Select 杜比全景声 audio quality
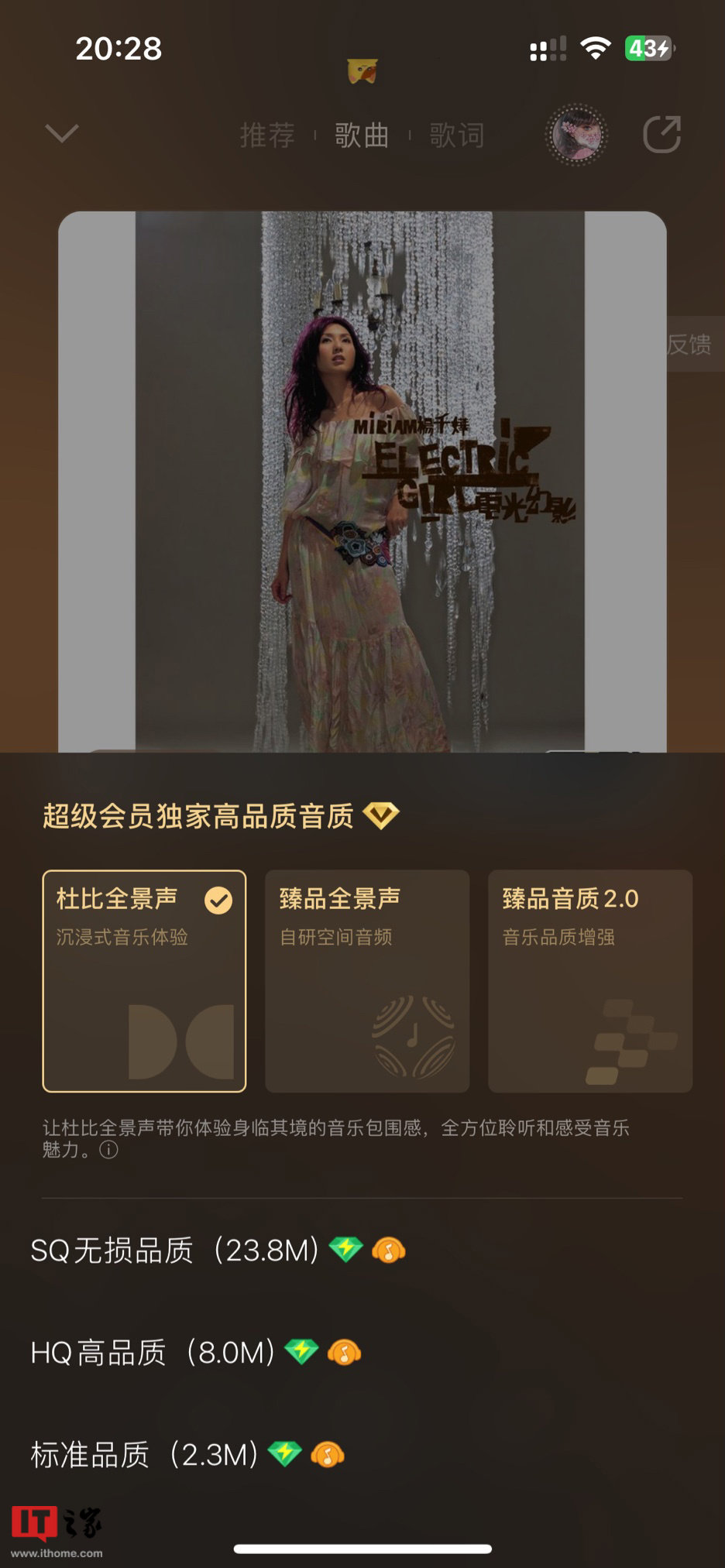This screenshot has width=725, height=1568. (x=144, y=980)
